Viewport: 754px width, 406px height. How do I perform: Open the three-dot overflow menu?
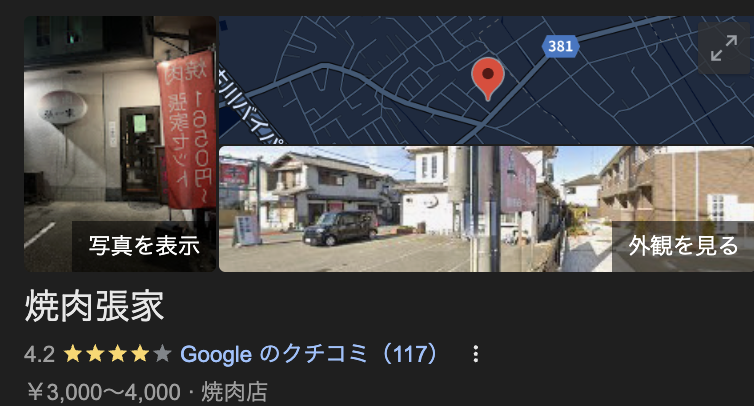476,354
